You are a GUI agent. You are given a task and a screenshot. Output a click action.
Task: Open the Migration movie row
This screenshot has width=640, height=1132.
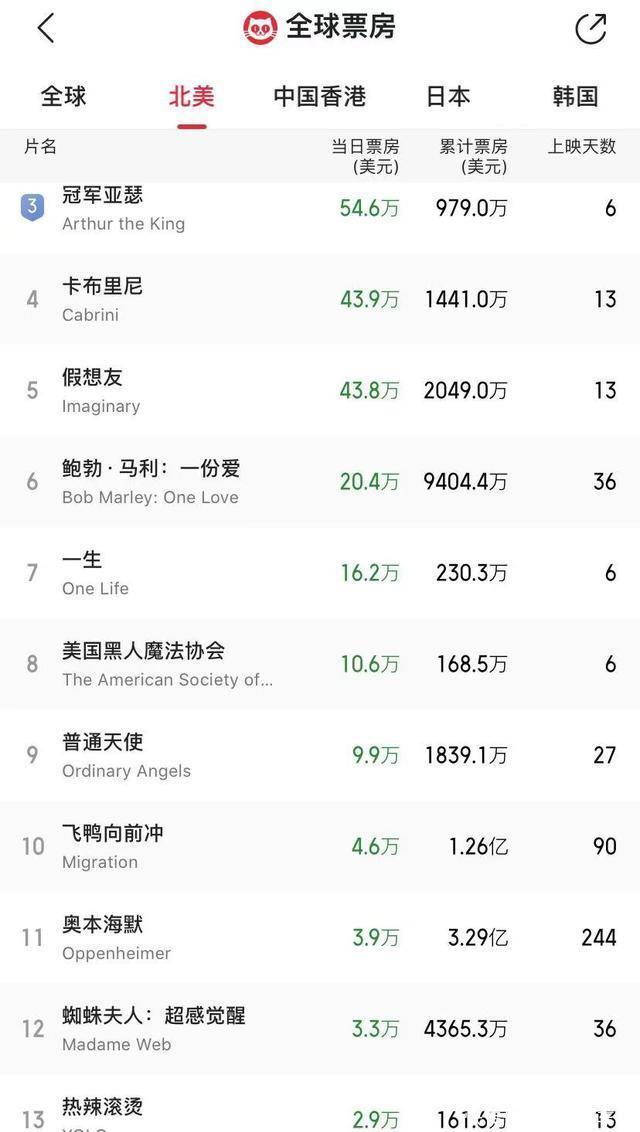click(x=320, y=846)
